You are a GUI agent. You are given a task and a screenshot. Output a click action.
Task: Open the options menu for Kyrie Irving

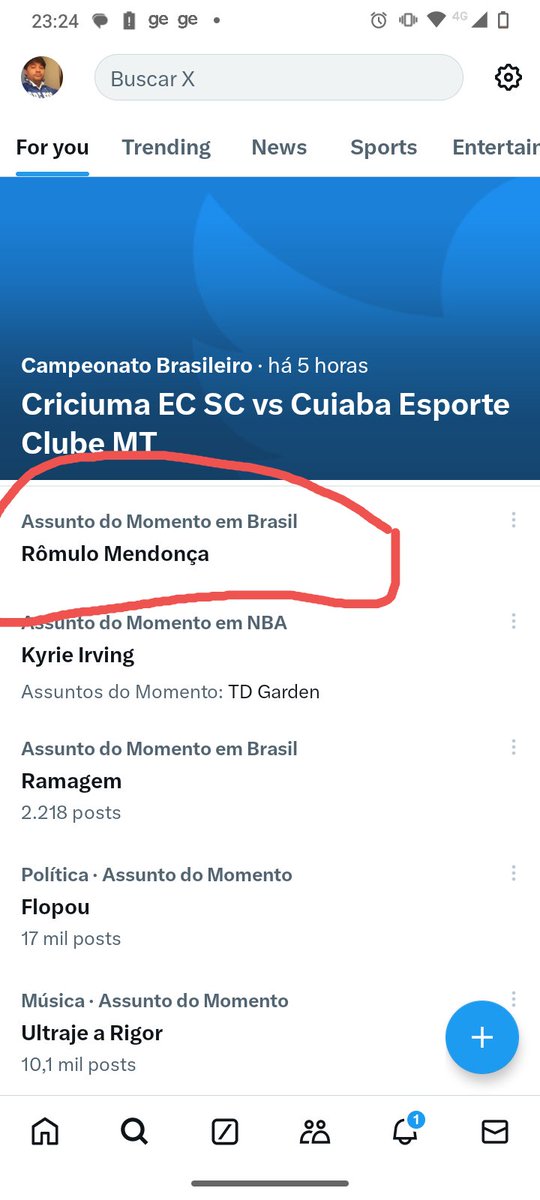point(513,621)
